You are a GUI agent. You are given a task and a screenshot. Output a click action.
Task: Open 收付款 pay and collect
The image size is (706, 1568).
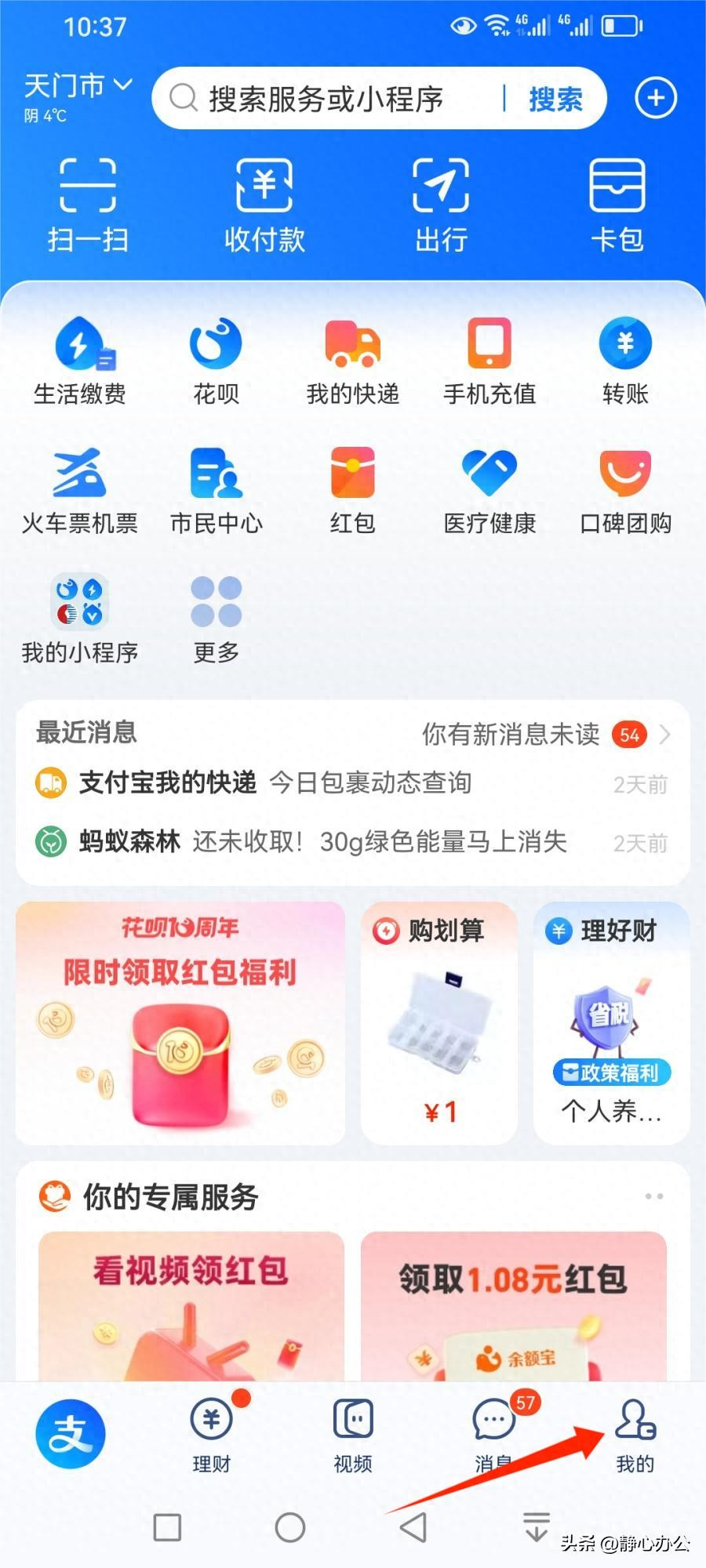click(x=264, y=204)
